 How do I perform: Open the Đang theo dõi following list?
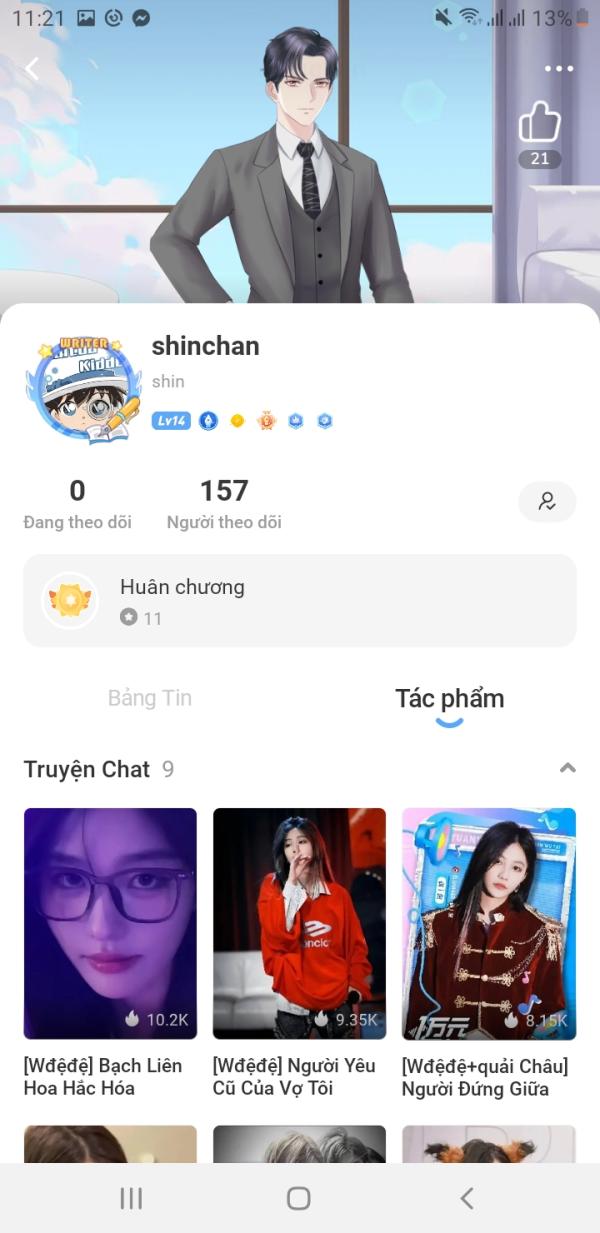[77, 504]
